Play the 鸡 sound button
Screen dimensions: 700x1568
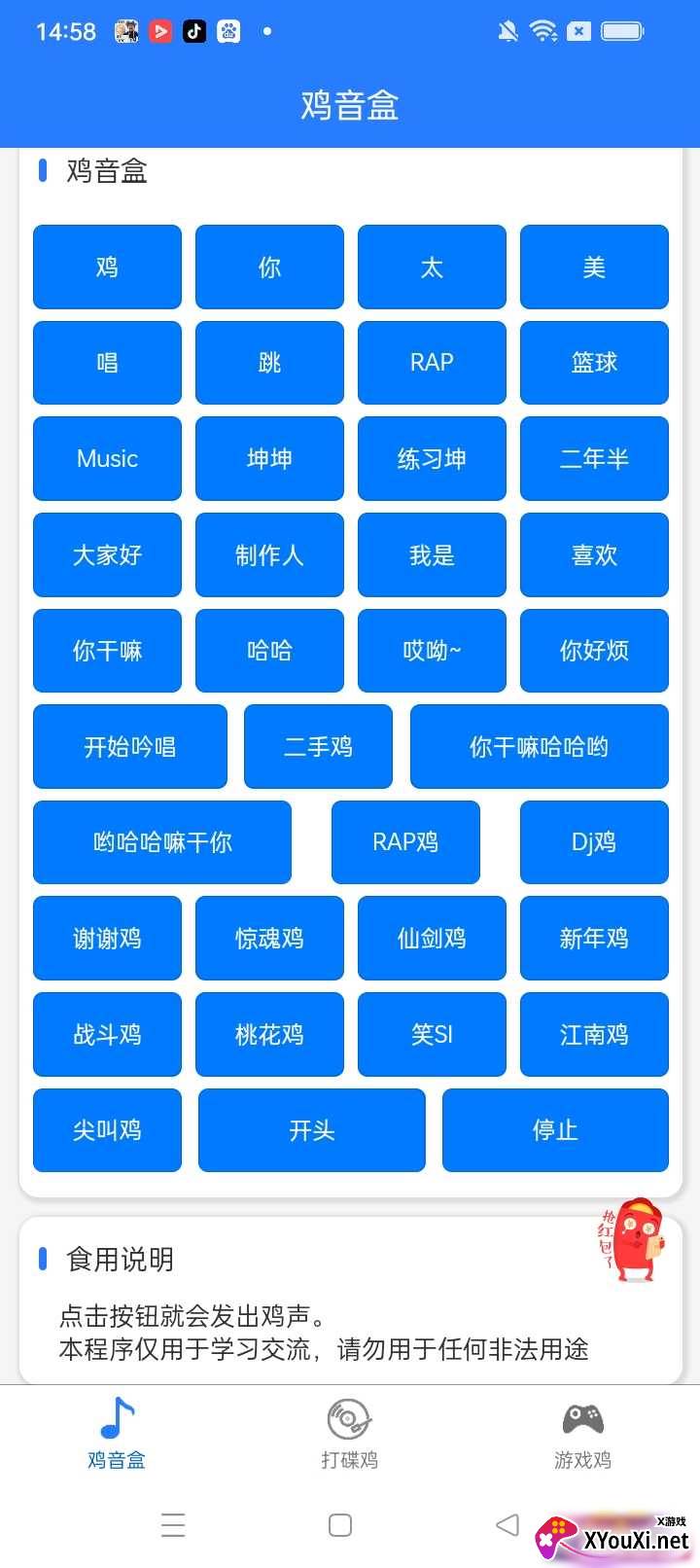[x=107, y=267]
